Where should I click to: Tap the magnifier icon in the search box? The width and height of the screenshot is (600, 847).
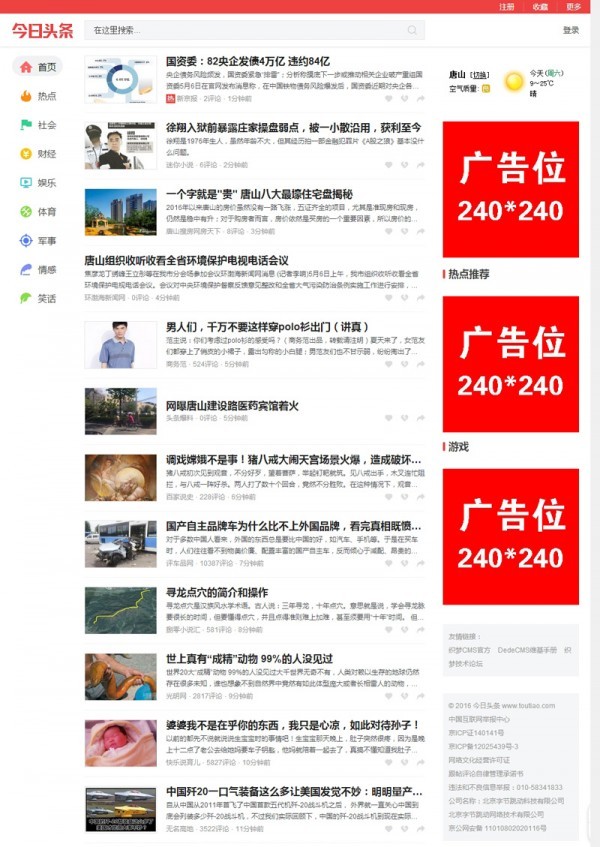tap(412, 31)
